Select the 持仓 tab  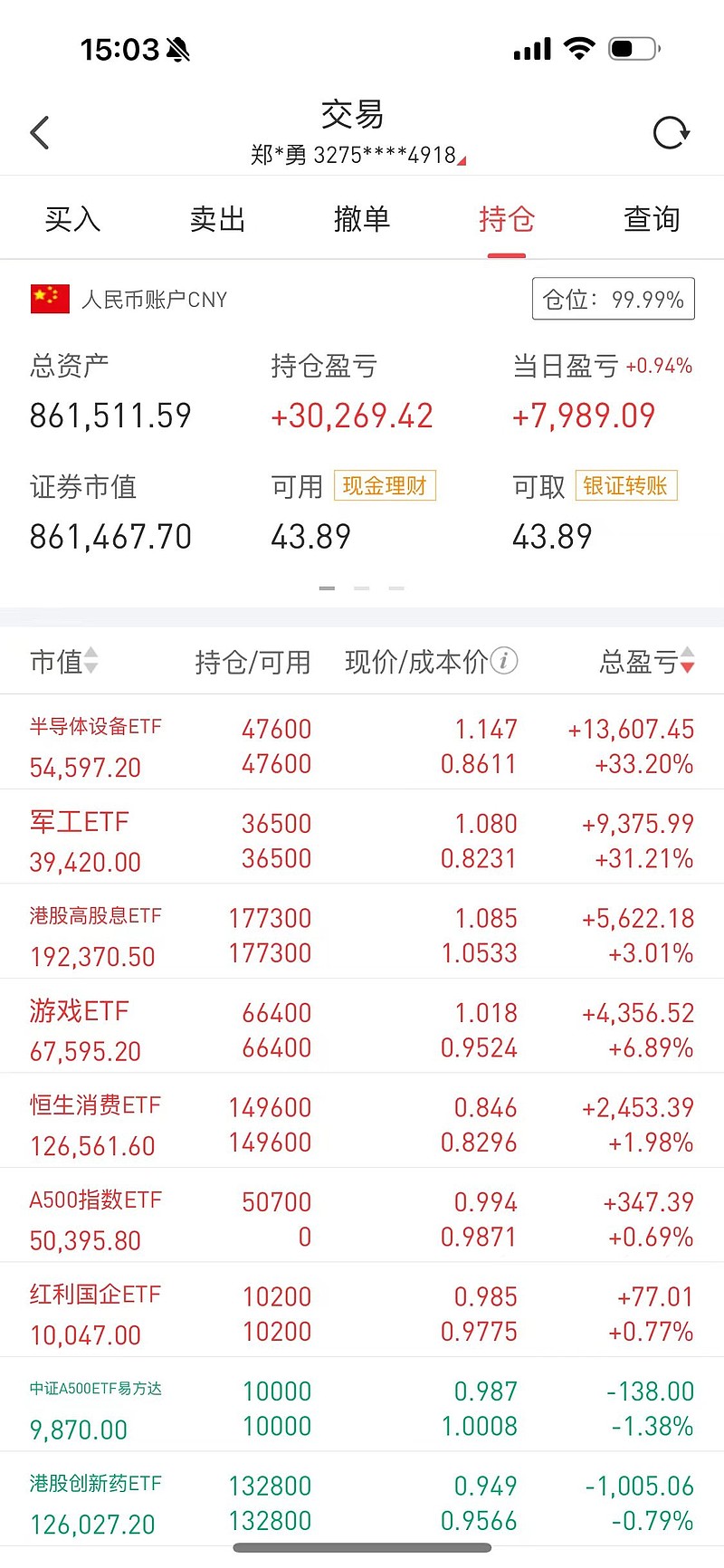[x=507, y=219]
